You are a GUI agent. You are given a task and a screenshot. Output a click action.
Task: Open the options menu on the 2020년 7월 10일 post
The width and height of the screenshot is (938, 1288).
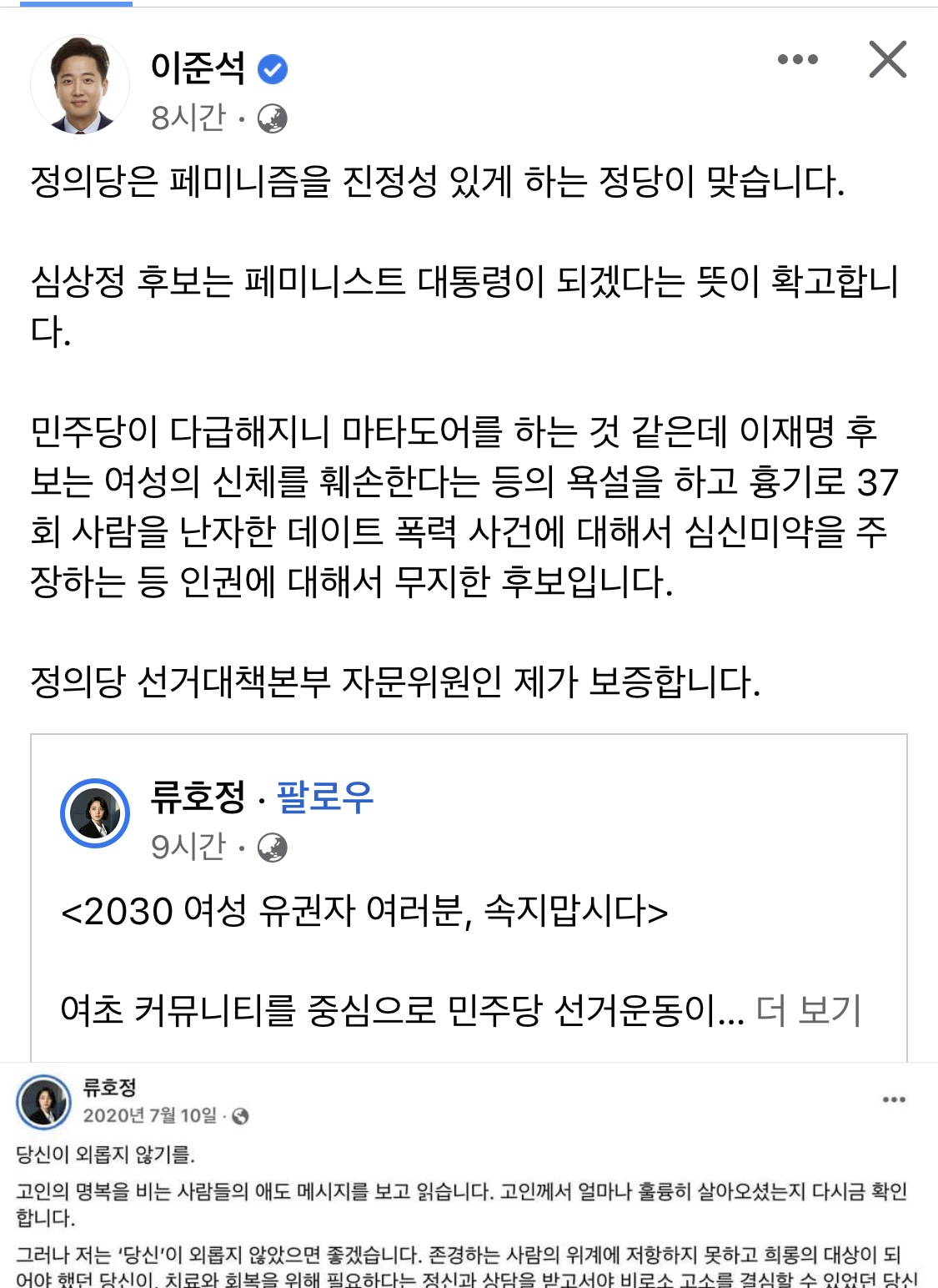[893, 1099]
